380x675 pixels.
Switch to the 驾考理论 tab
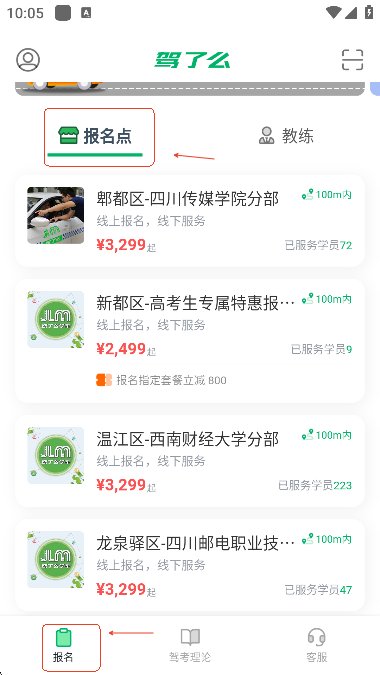coord(190,645)
